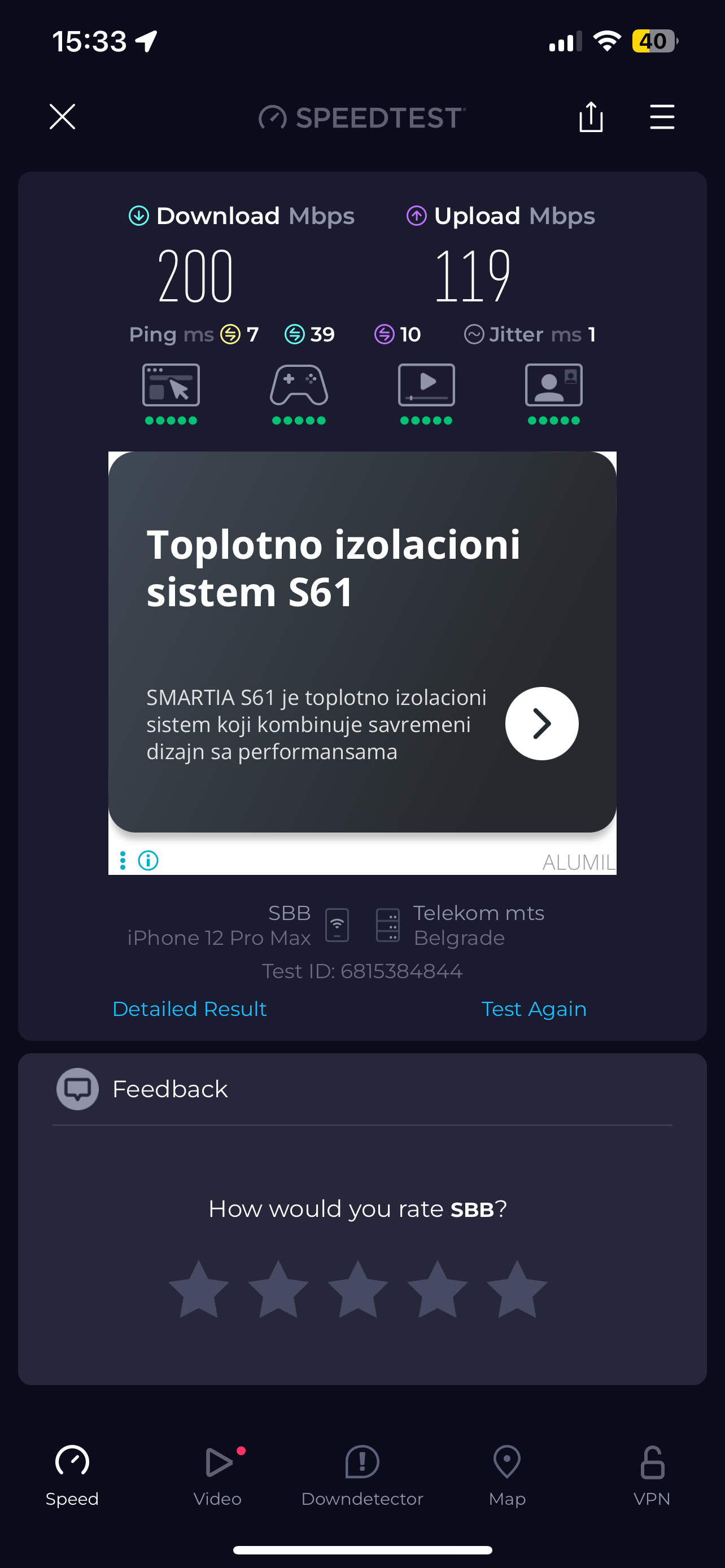Open the ad options three-dot icon
This screenshot has height=1568, width=725.
[123, 860]
